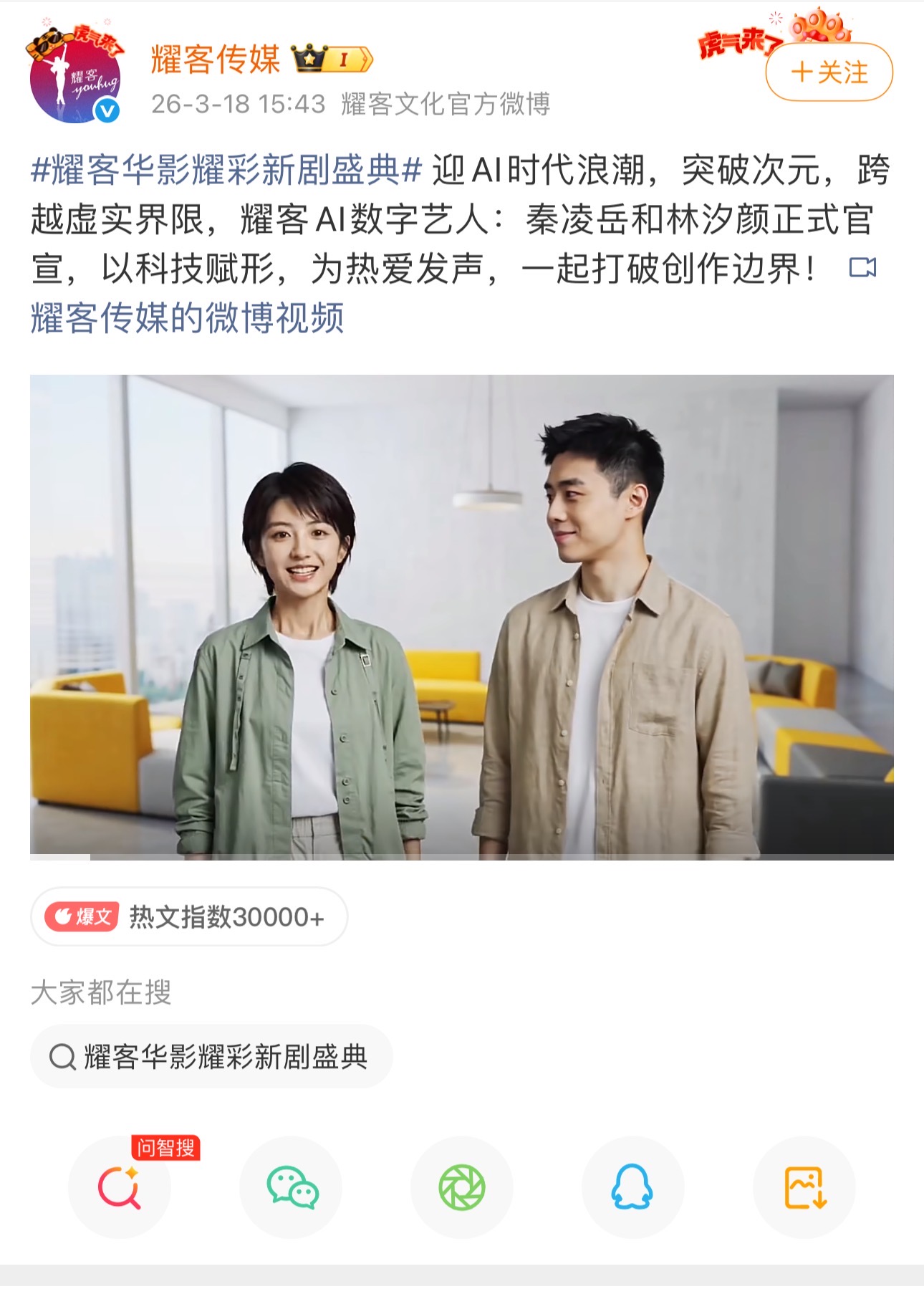Share post to QQ
The width and height of the screenshot is (924, 1294).
click(632, 1187)
